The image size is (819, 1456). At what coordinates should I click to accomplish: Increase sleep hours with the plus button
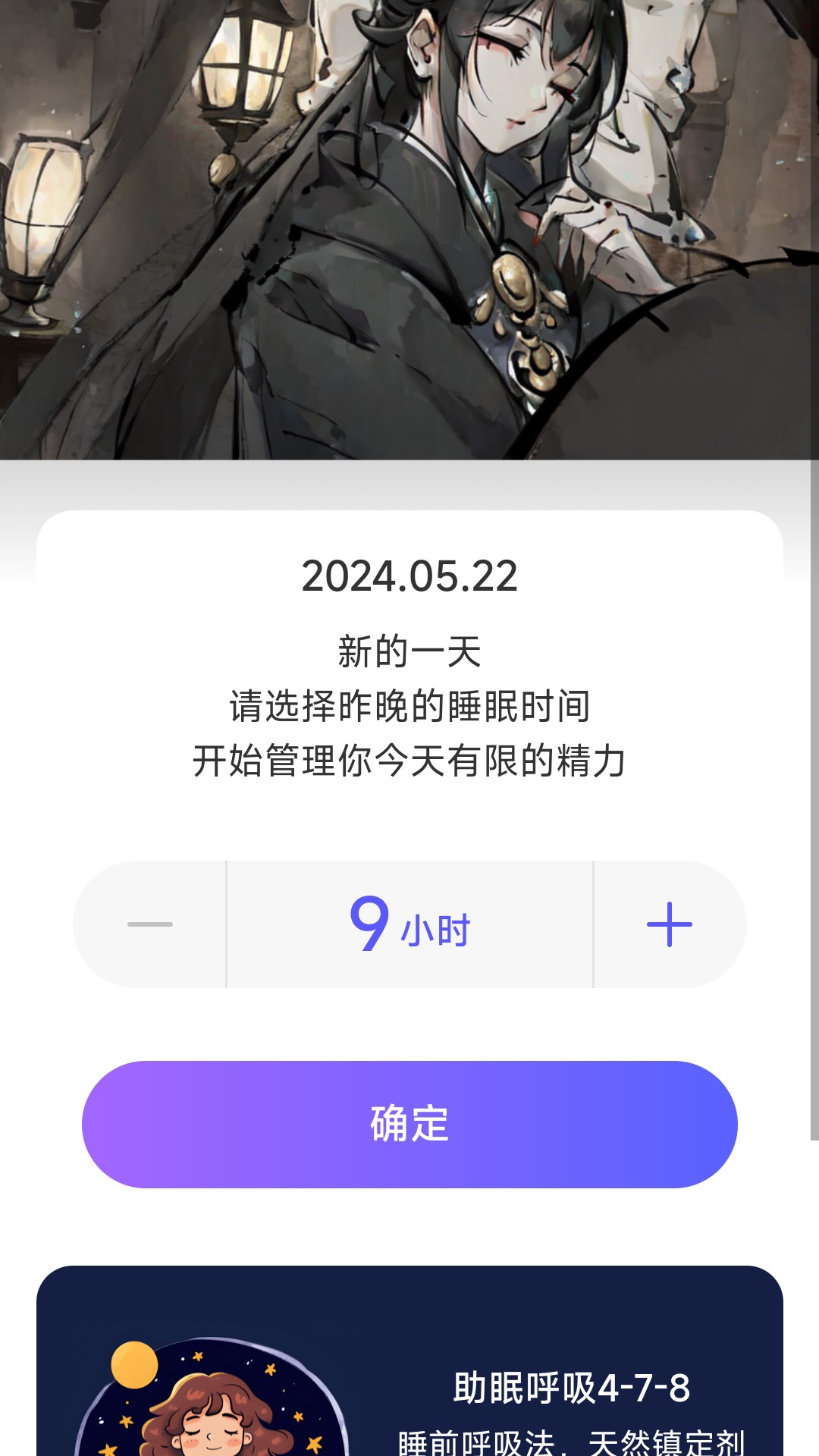[x=670, y=924]
